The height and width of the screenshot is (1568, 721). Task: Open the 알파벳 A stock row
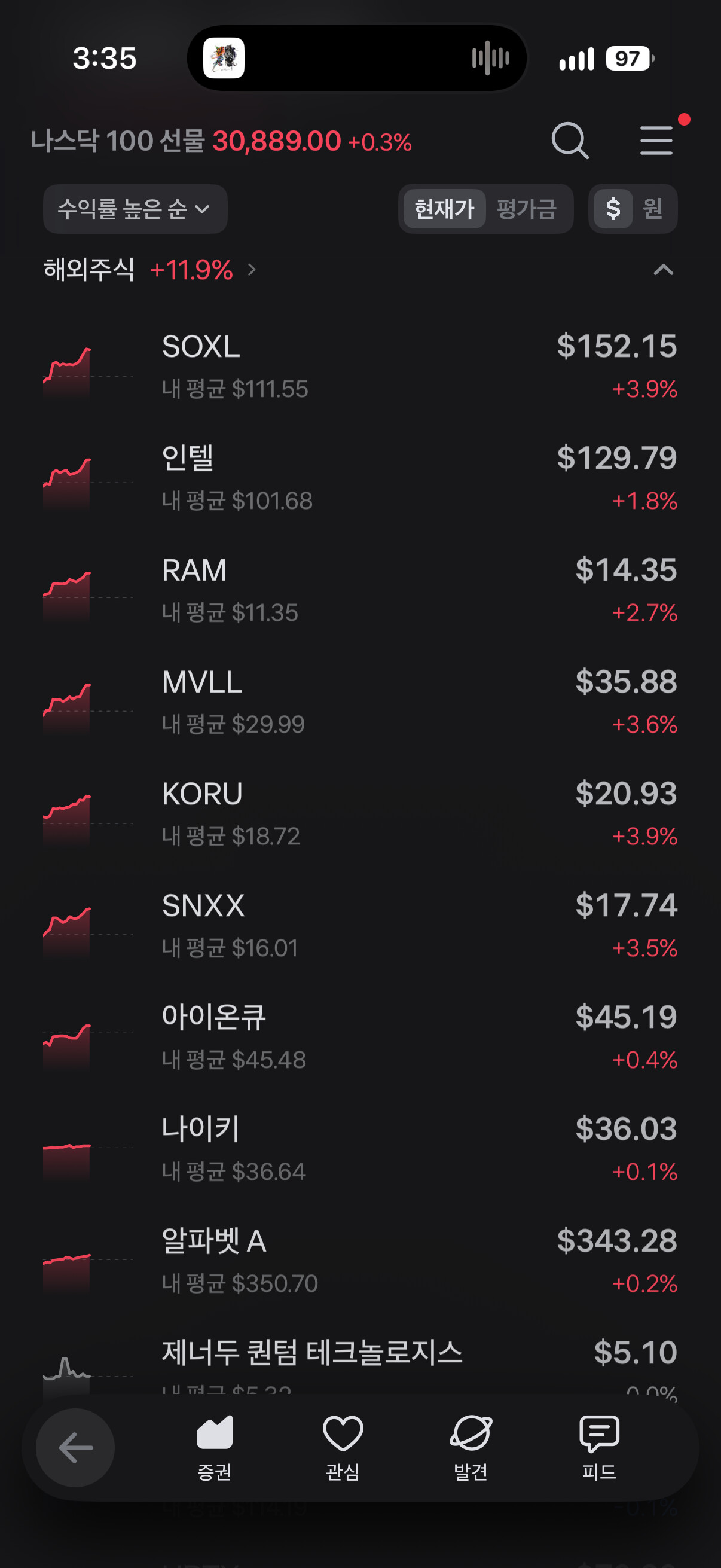(x=360, y=1262)
